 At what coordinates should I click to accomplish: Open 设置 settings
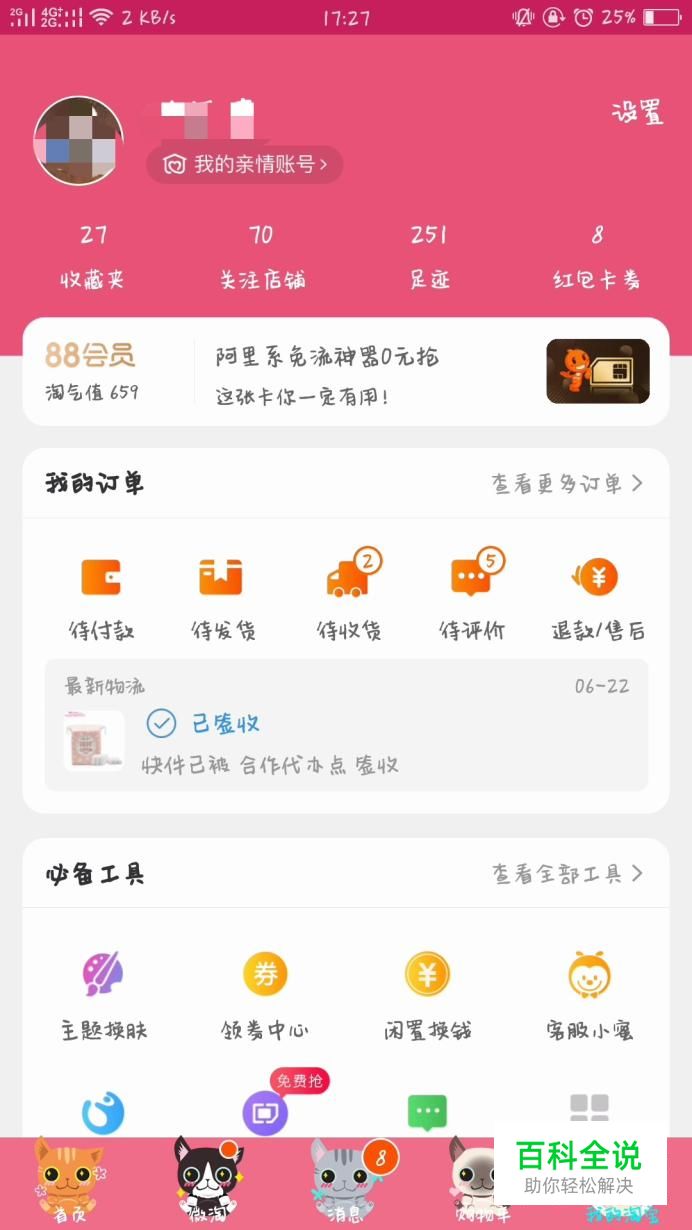click(637, 113)
